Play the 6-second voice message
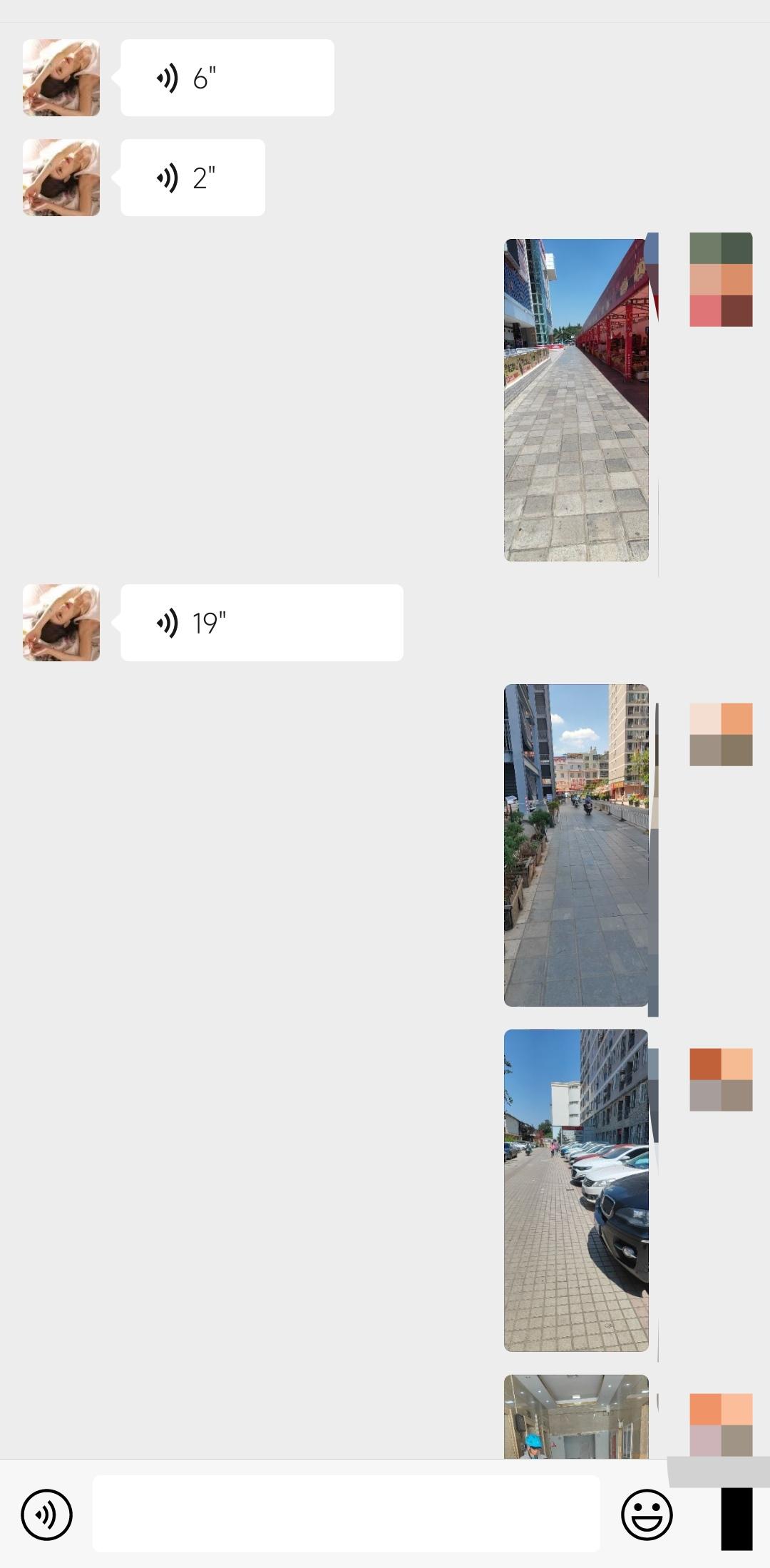The width and height of the screenshot is (770, 1568). pyautogui.click(x=227, y=78)
